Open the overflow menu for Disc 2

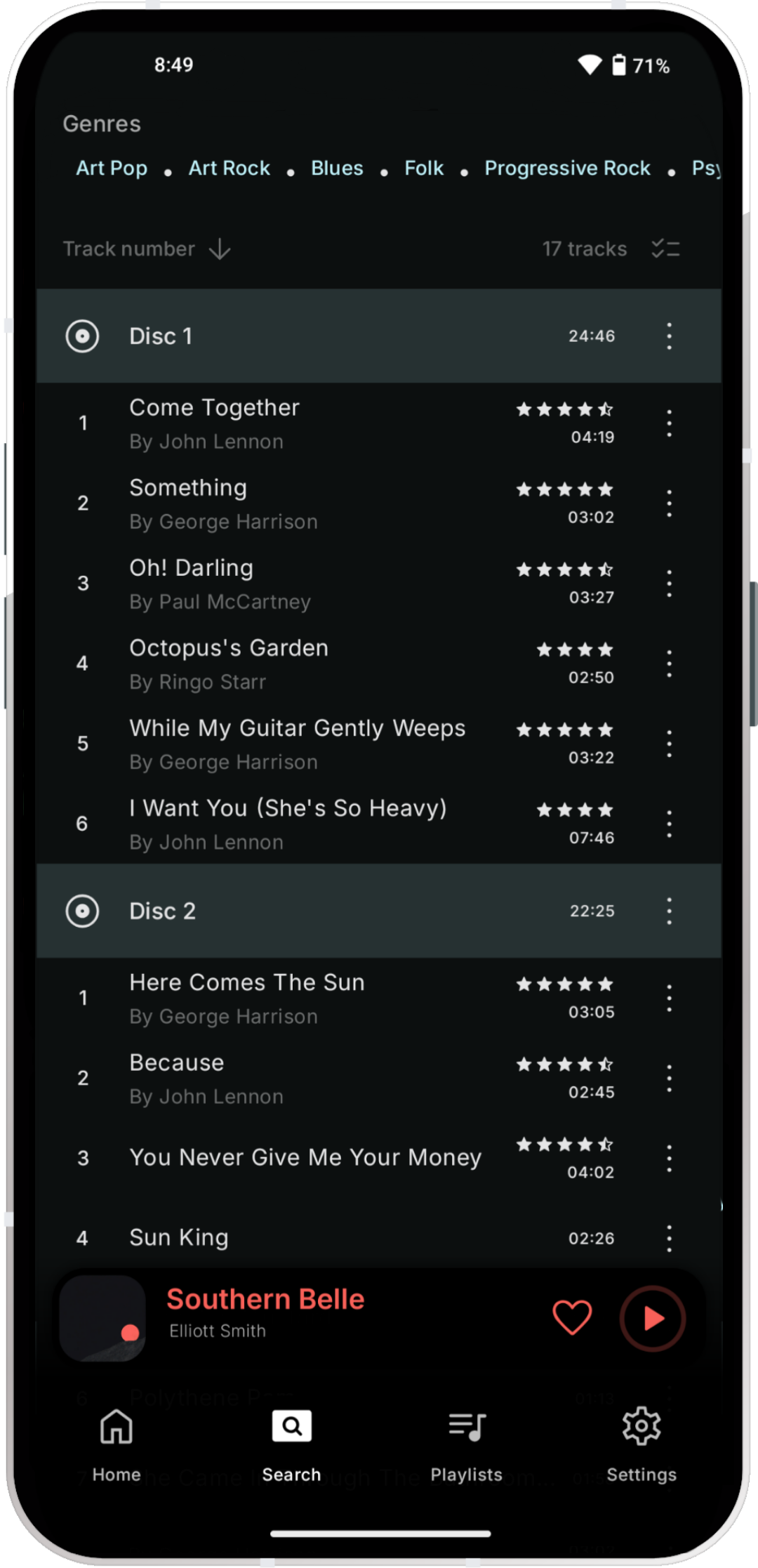(669, 911)
